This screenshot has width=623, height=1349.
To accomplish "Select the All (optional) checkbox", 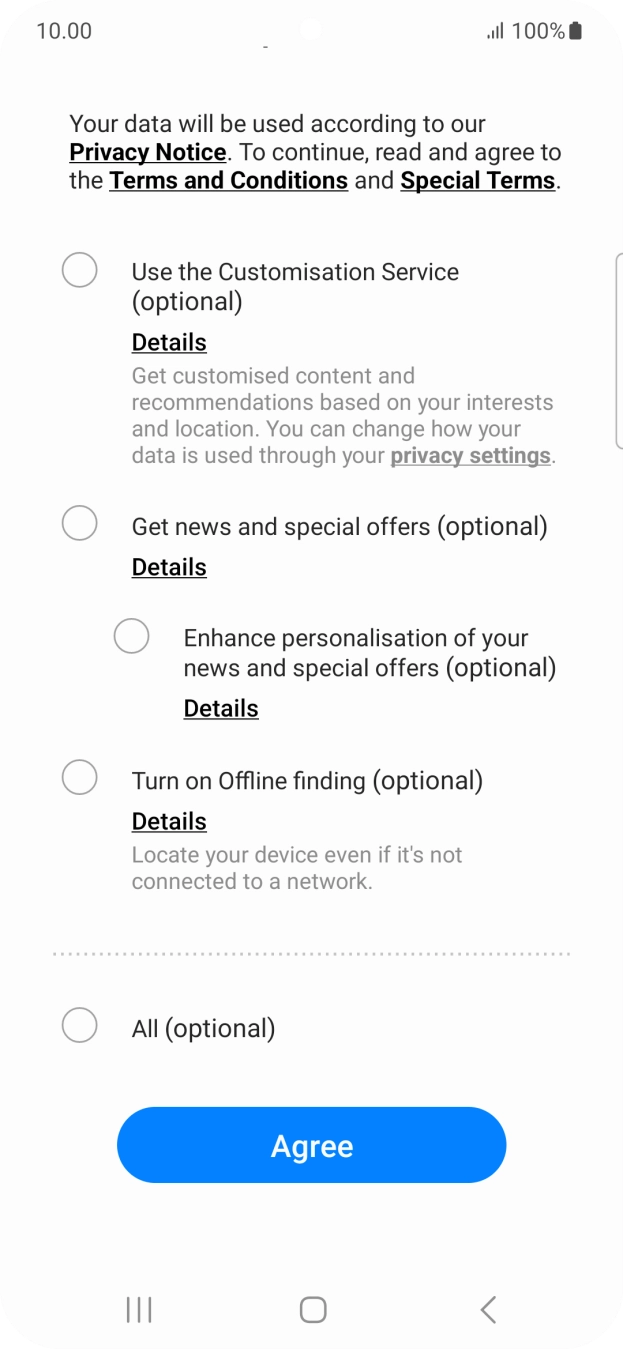I will click(80, 1025).
